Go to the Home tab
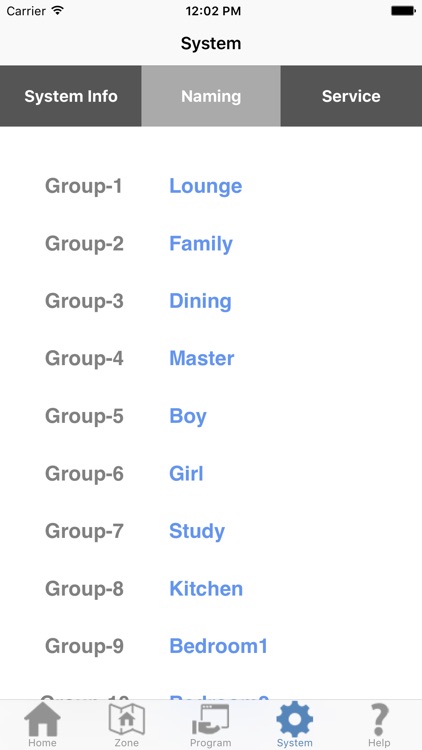 tap(42, 725)
